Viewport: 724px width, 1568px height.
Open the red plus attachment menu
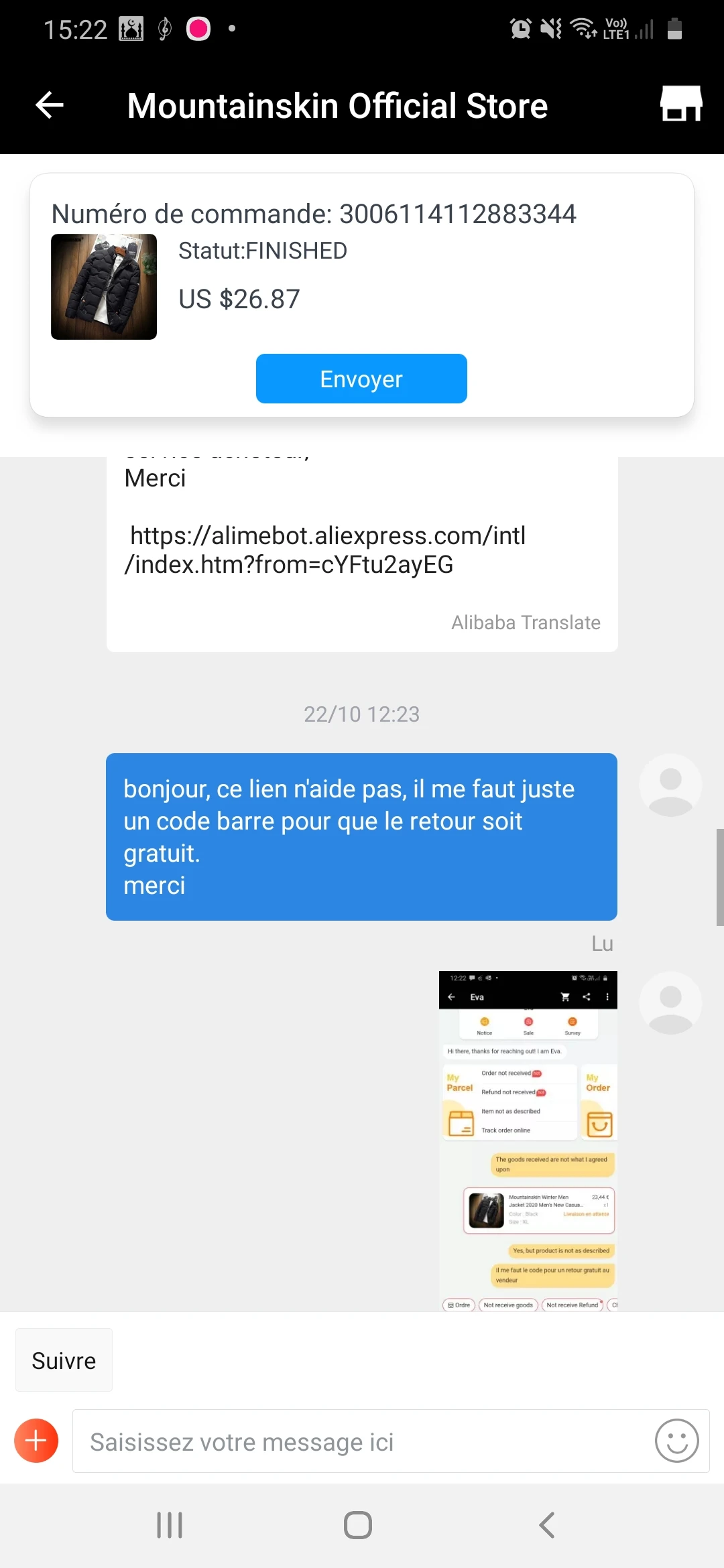coord(36,1441)
